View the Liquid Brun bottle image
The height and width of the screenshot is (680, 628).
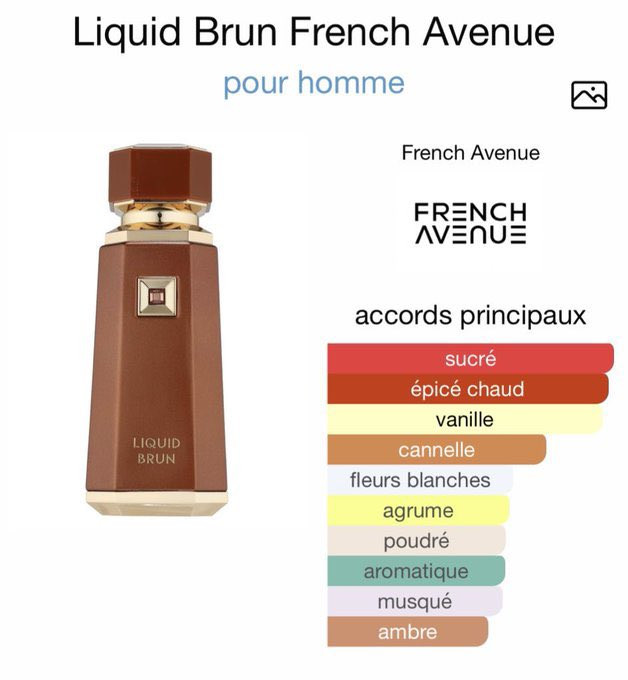pyautogui.click(x=157, y=330)
